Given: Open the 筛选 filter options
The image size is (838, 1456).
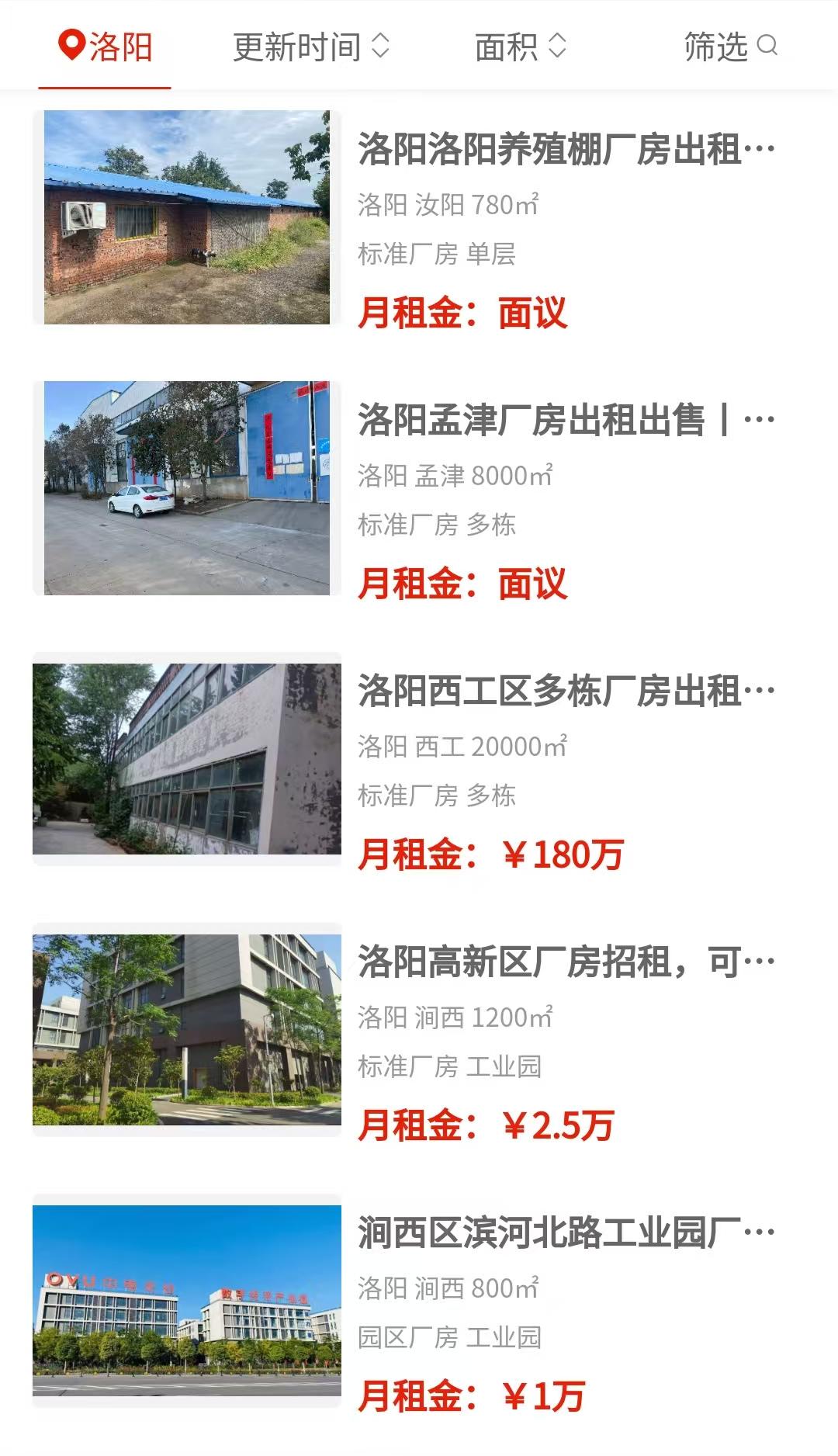Looking at the screenshot, I should [x=730, y=47].
